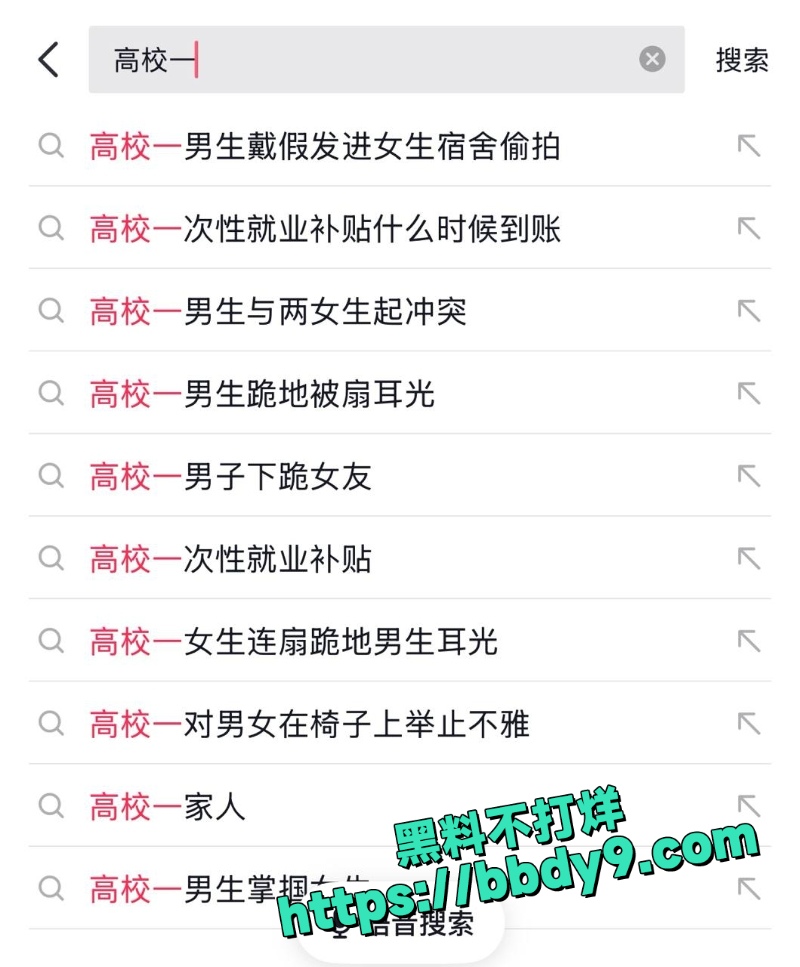Open suggestion 高校一男生与两女生起冲突
The height and width of the screenshot is (967, 800).
278,311
